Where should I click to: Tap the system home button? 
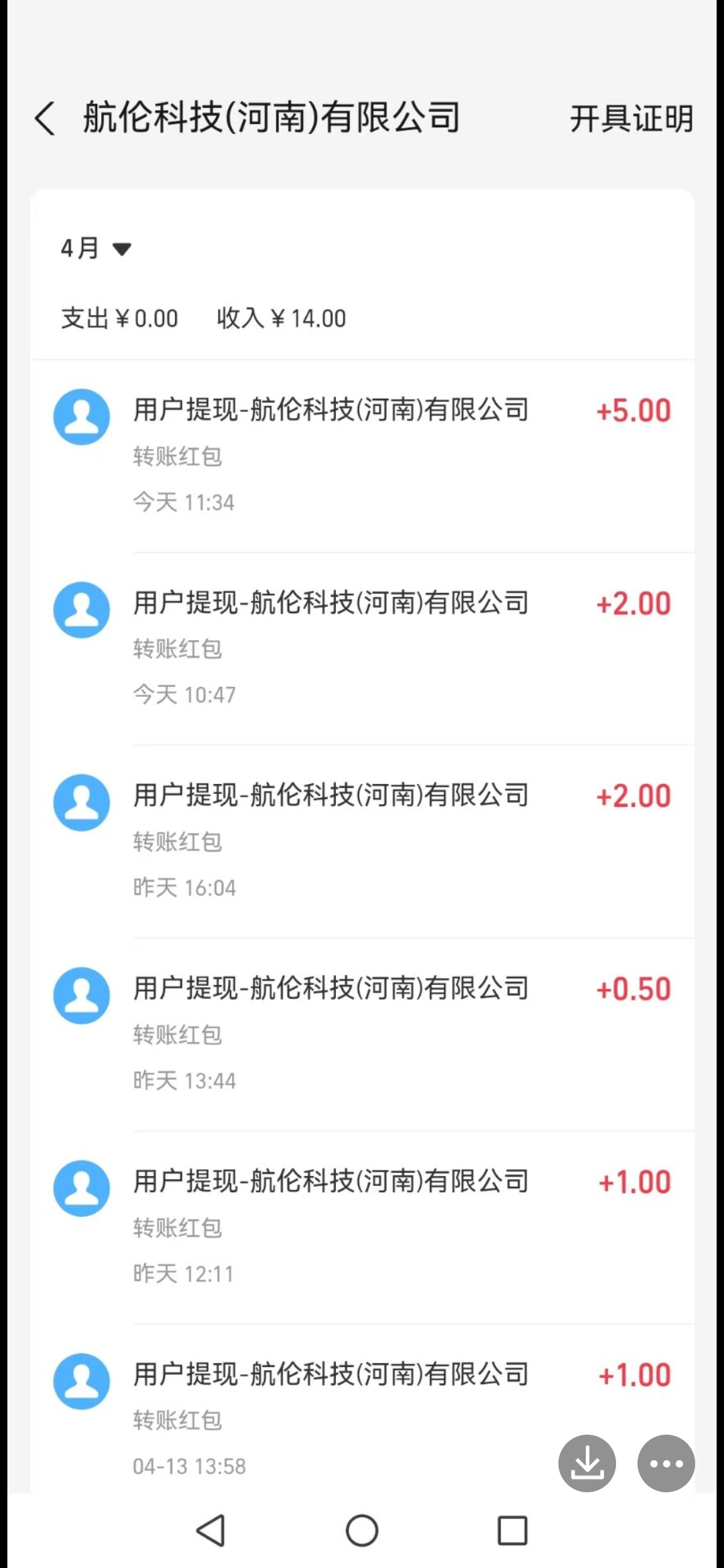tap(362, 1530)
